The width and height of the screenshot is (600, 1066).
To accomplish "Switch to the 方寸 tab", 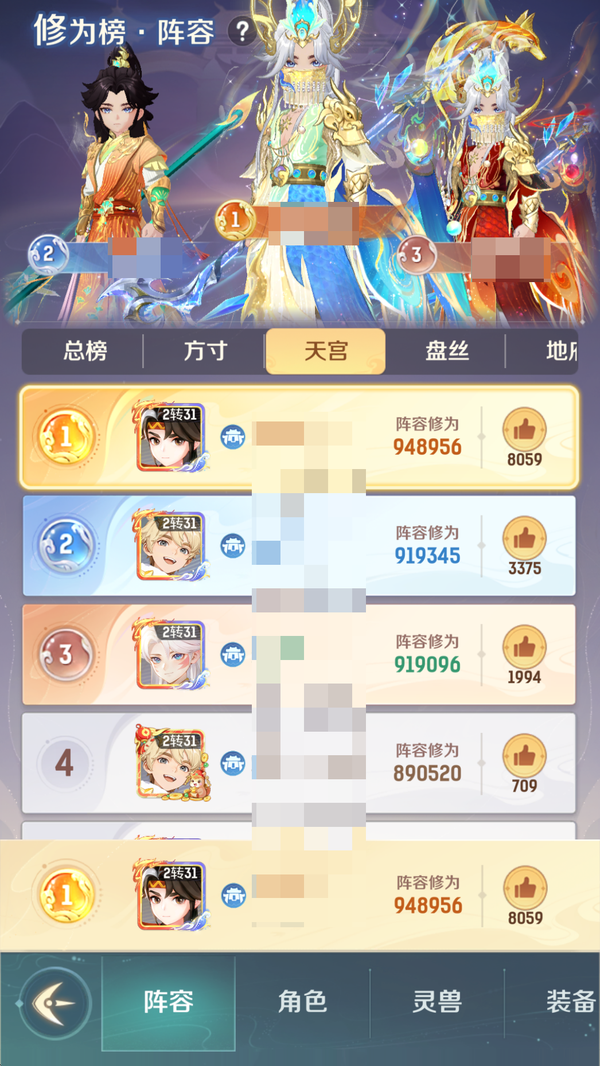I will coord(205,351).
